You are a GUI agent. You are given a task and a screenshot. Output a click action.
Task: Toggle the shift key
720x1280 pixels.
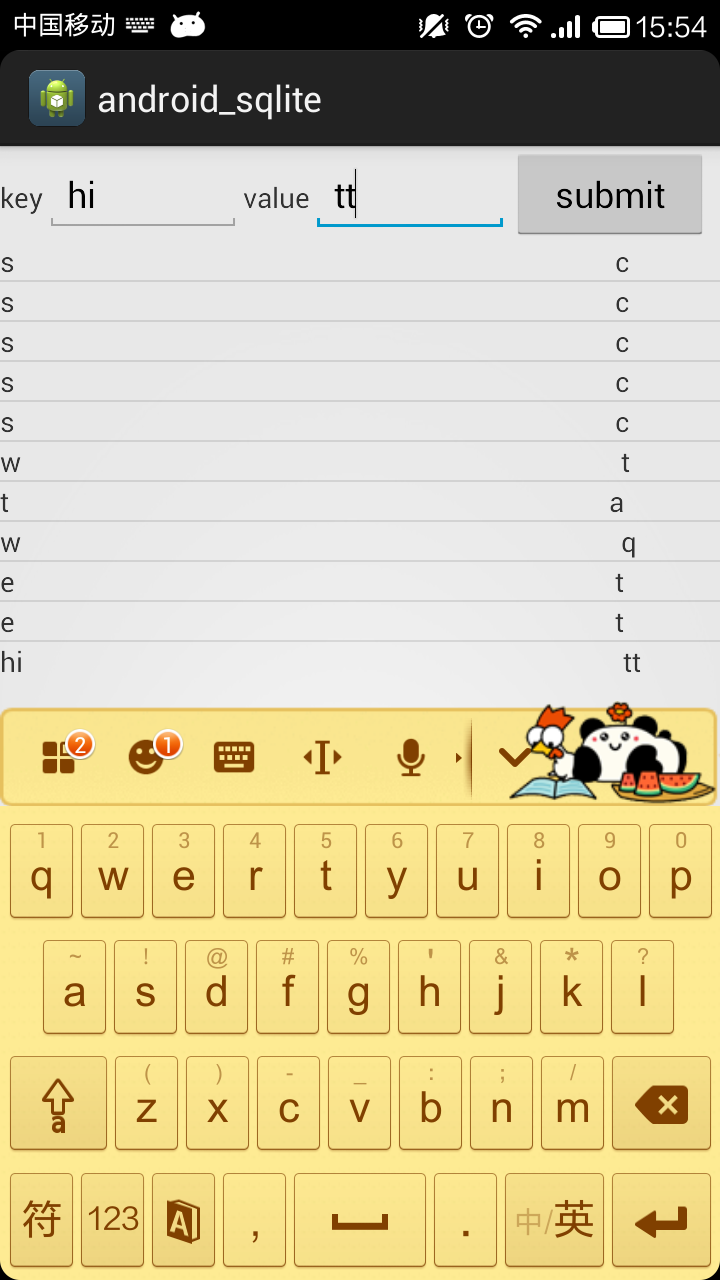(x=58, y=1104)
